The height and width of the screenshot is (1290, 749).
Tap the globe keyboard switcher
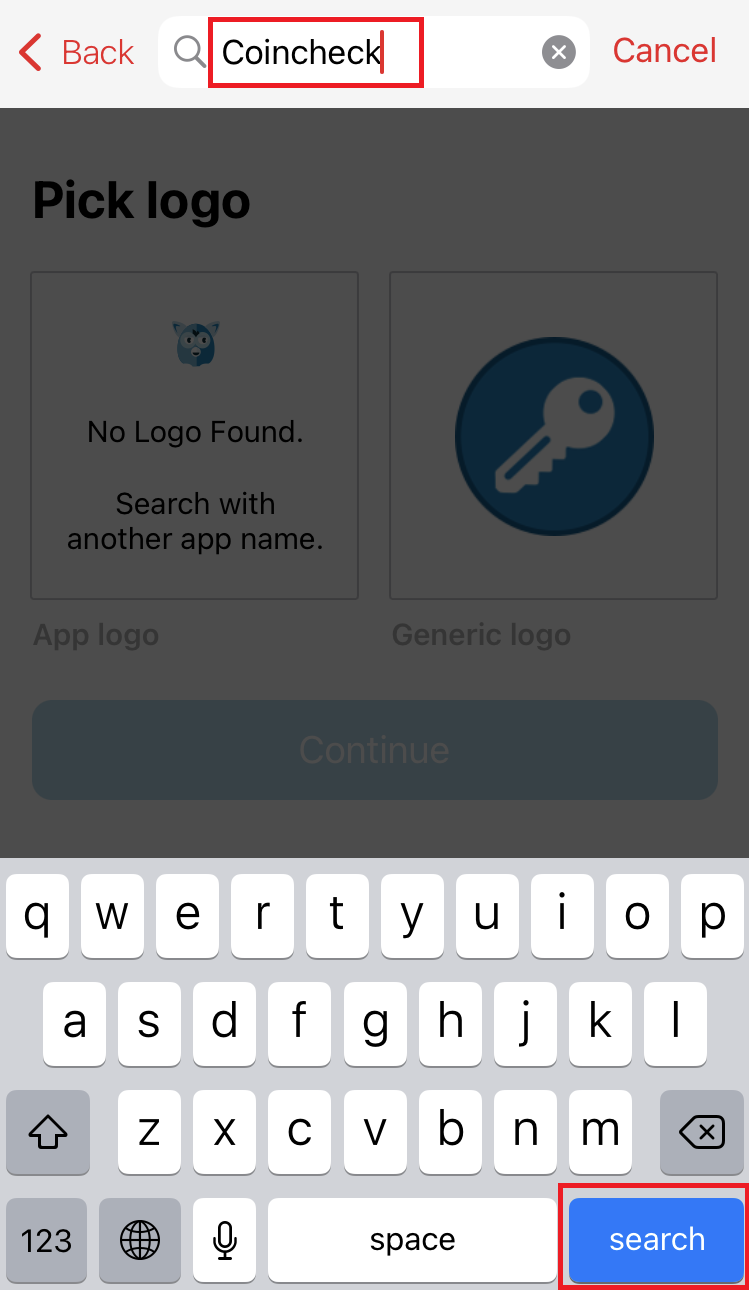point(139,1240)
